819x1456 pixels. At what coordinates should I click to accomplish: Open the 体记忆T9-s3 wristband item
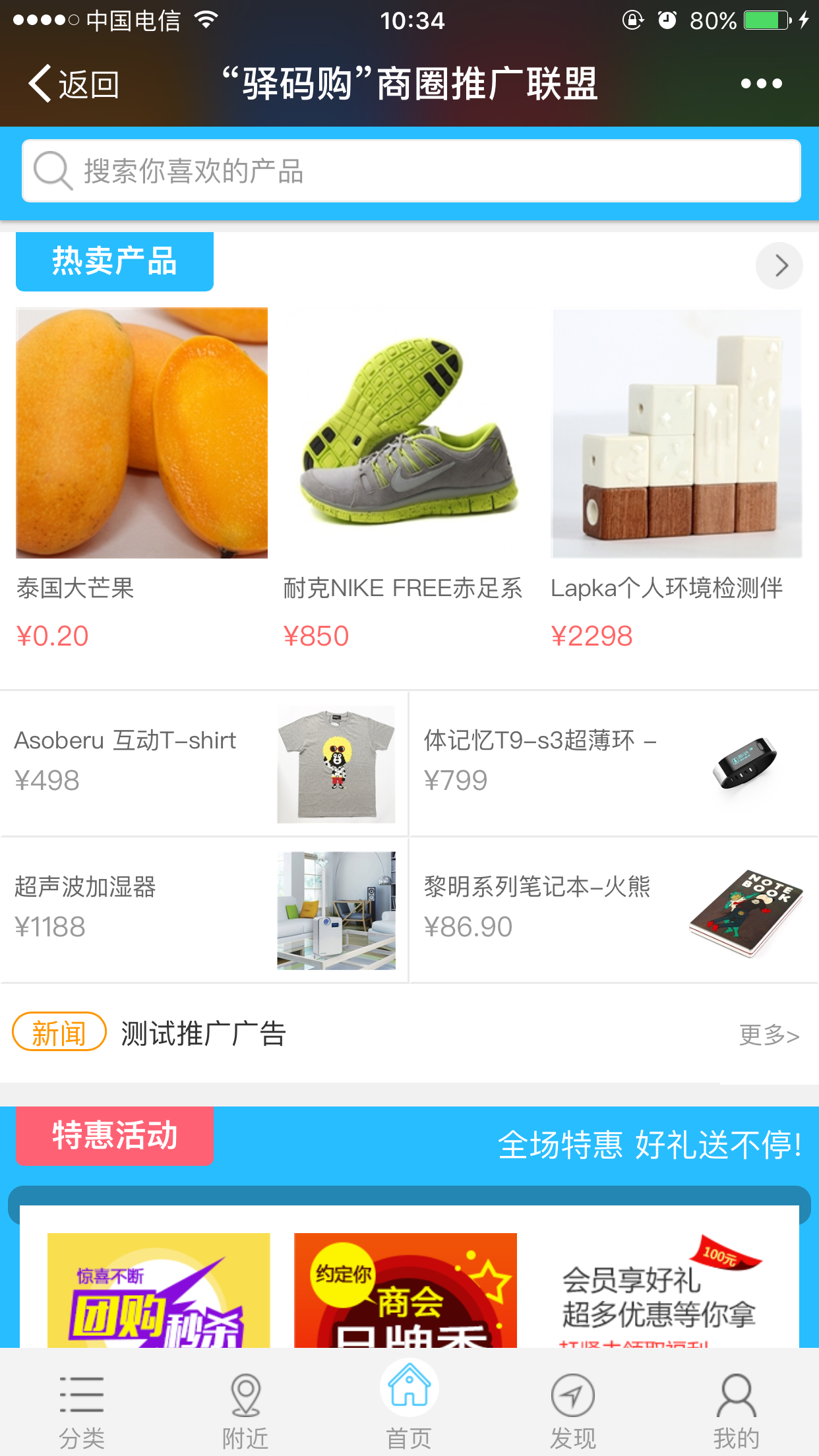613,764
